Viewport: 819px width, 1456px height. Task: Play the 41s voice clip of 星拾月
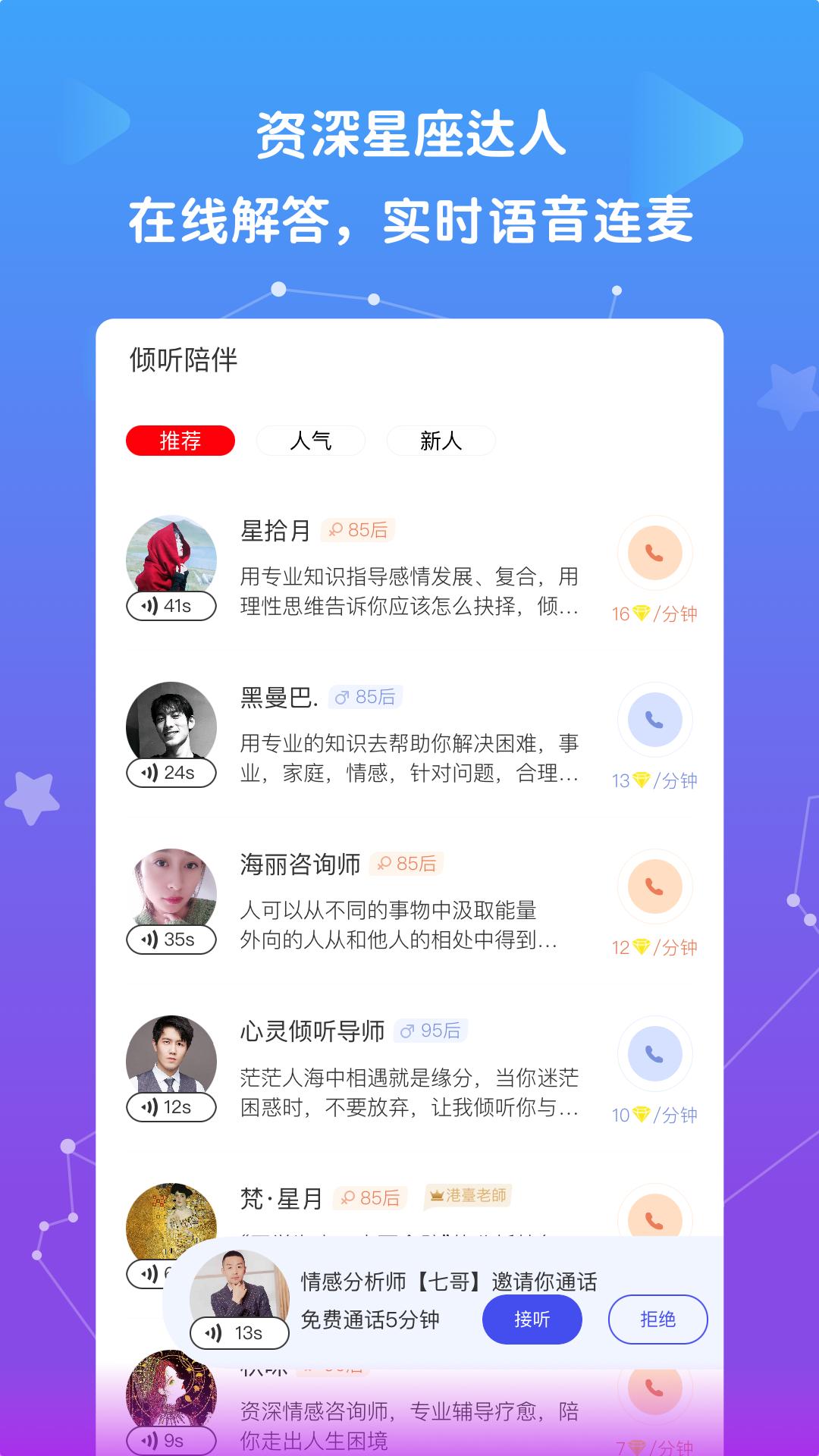[x=170, y=607]
